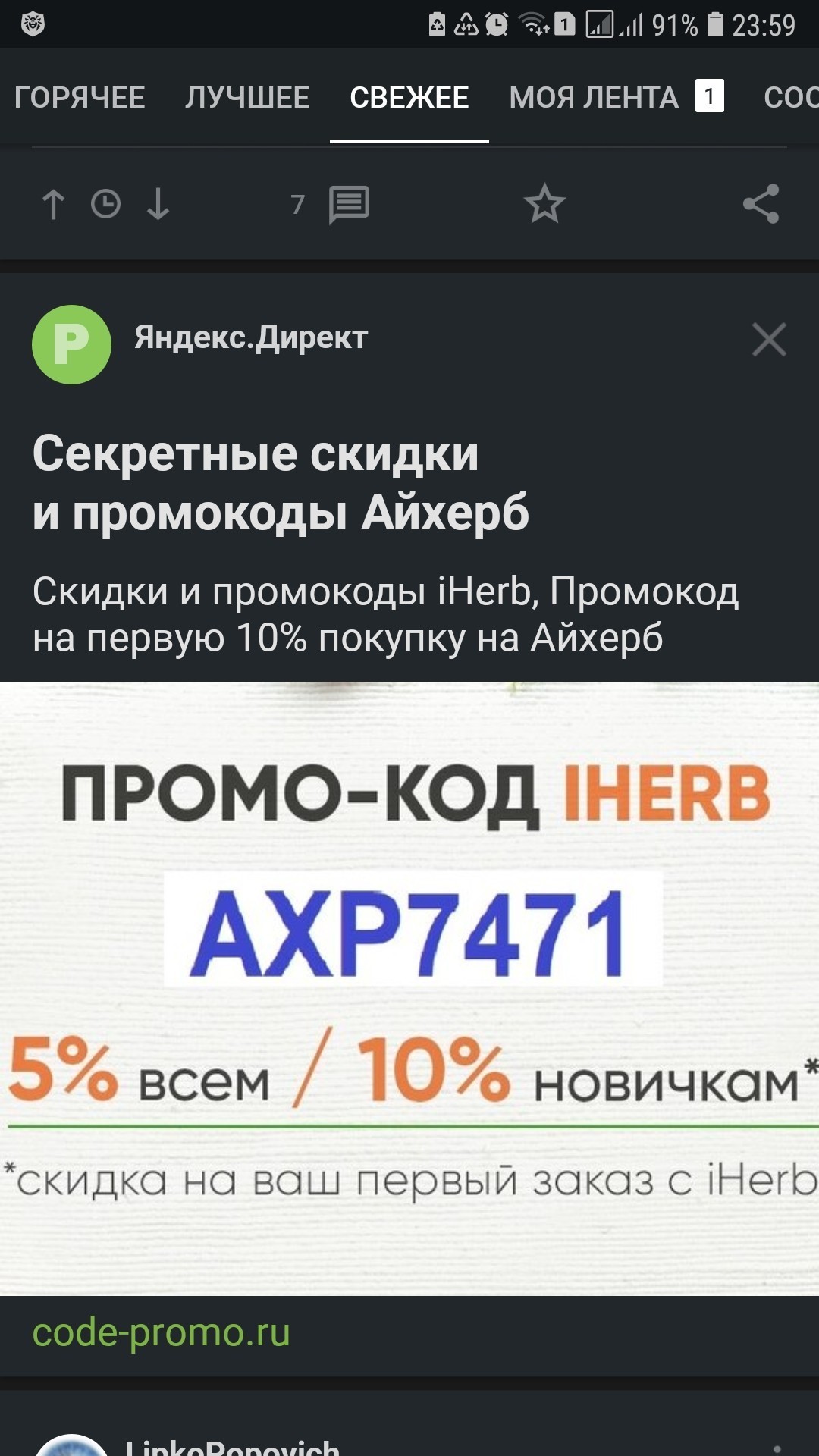Follow the code-promo.ru link
The width and height of the screenshot is (819, 1456).
point(161,1333)
